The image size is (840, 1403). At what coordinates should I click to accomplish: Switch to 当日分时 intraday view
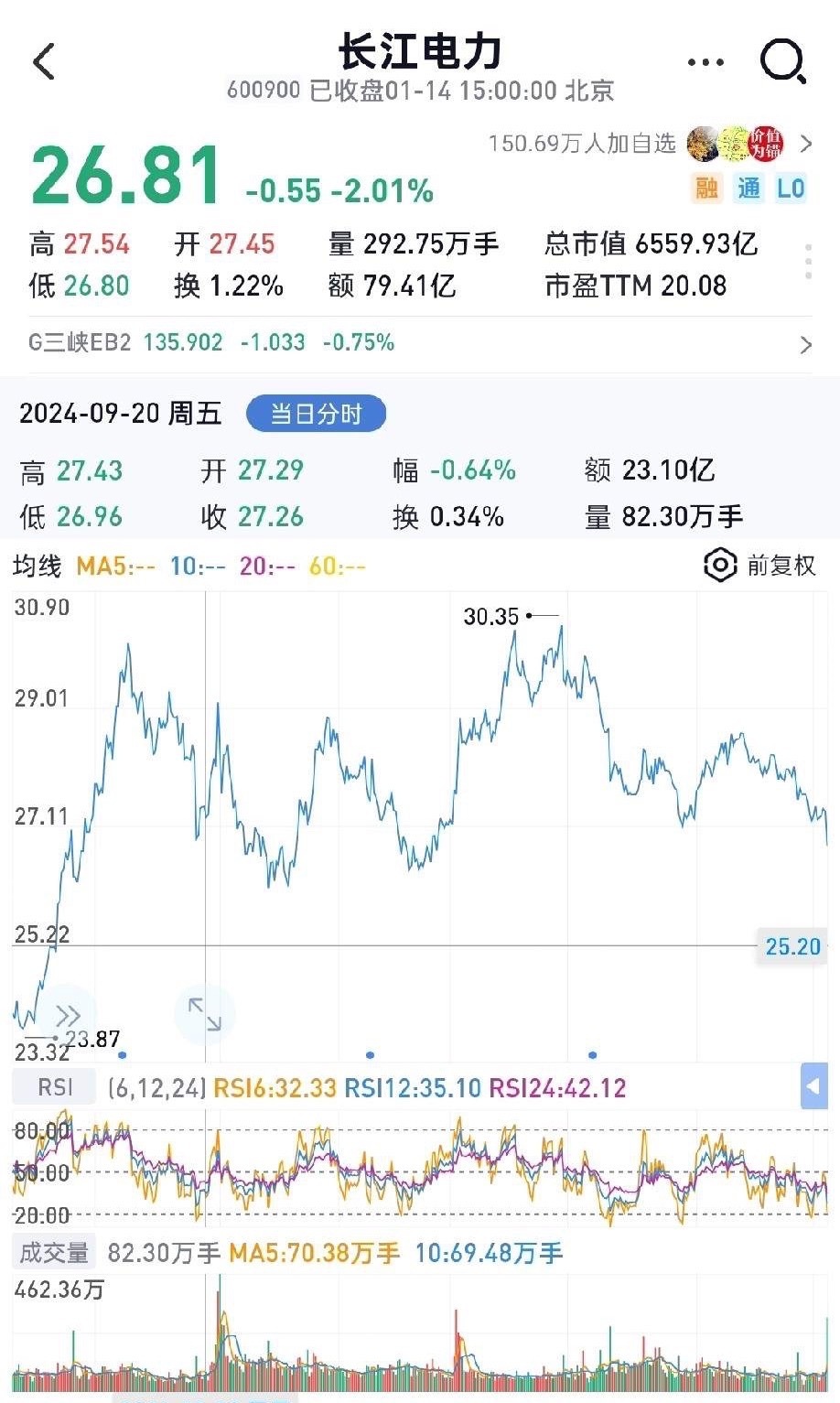[315, 413]
